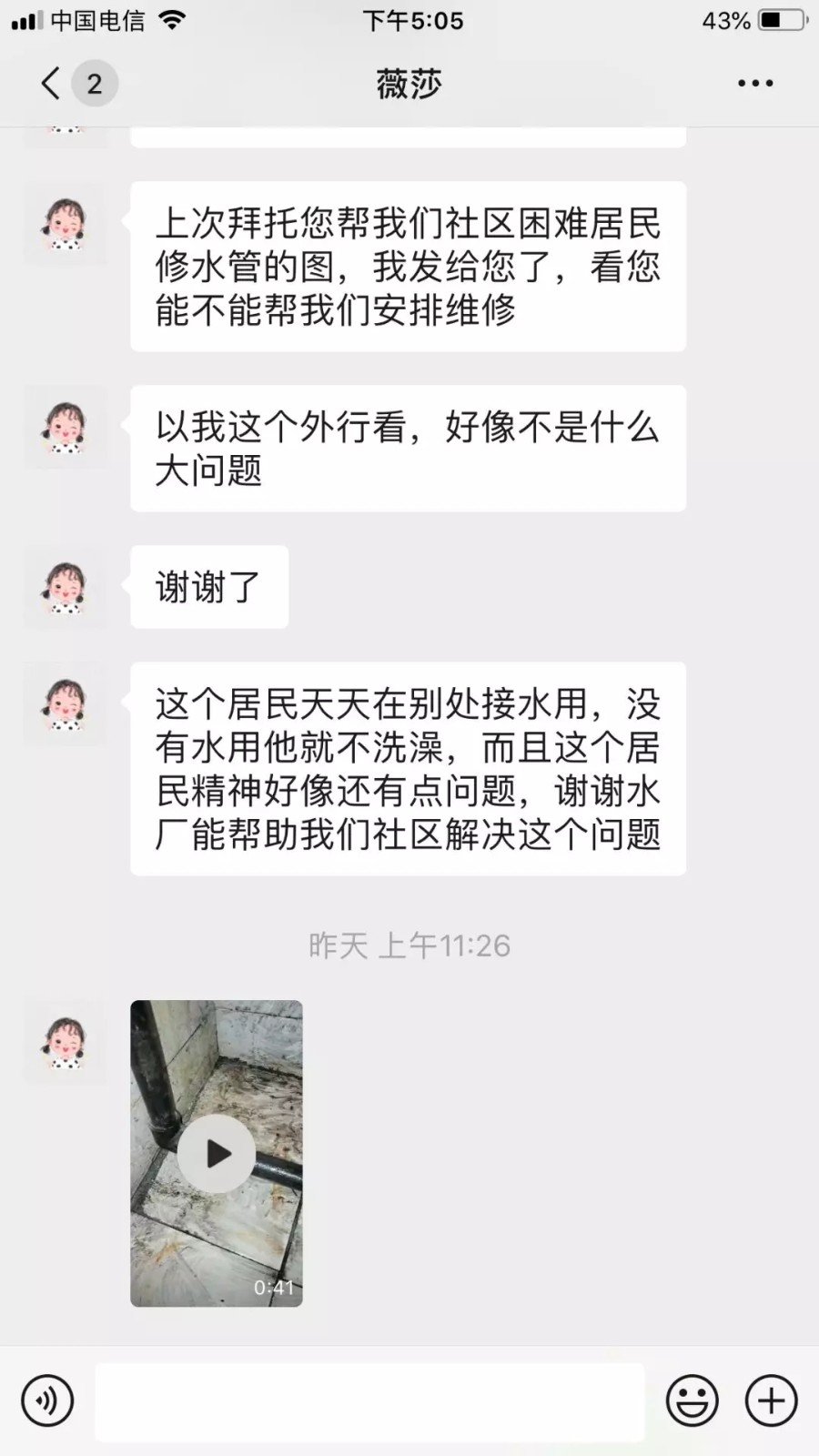Open the emoji sticker panel
Screen dimensions: 819x1456
pyautogui.click(x=692, y=1400)
